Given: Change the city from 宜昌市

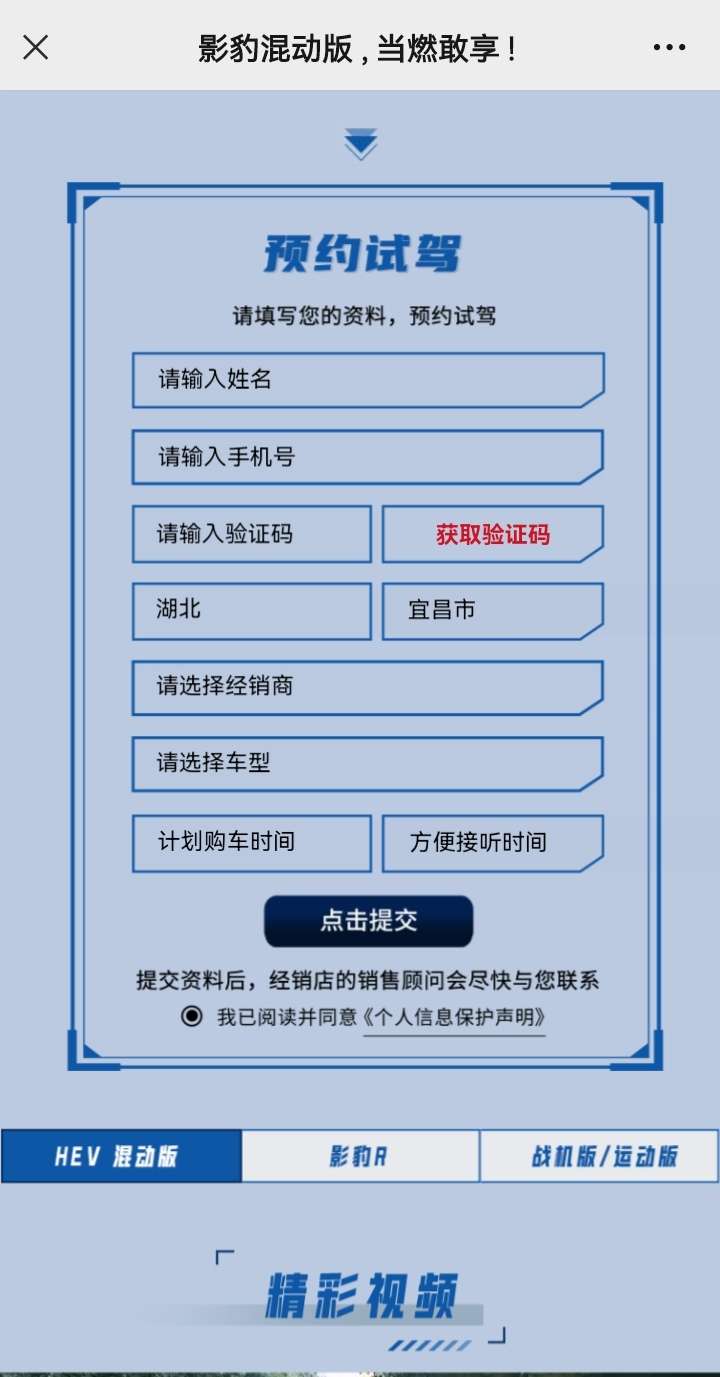Looking at the screenshot, I should (492, 611).
